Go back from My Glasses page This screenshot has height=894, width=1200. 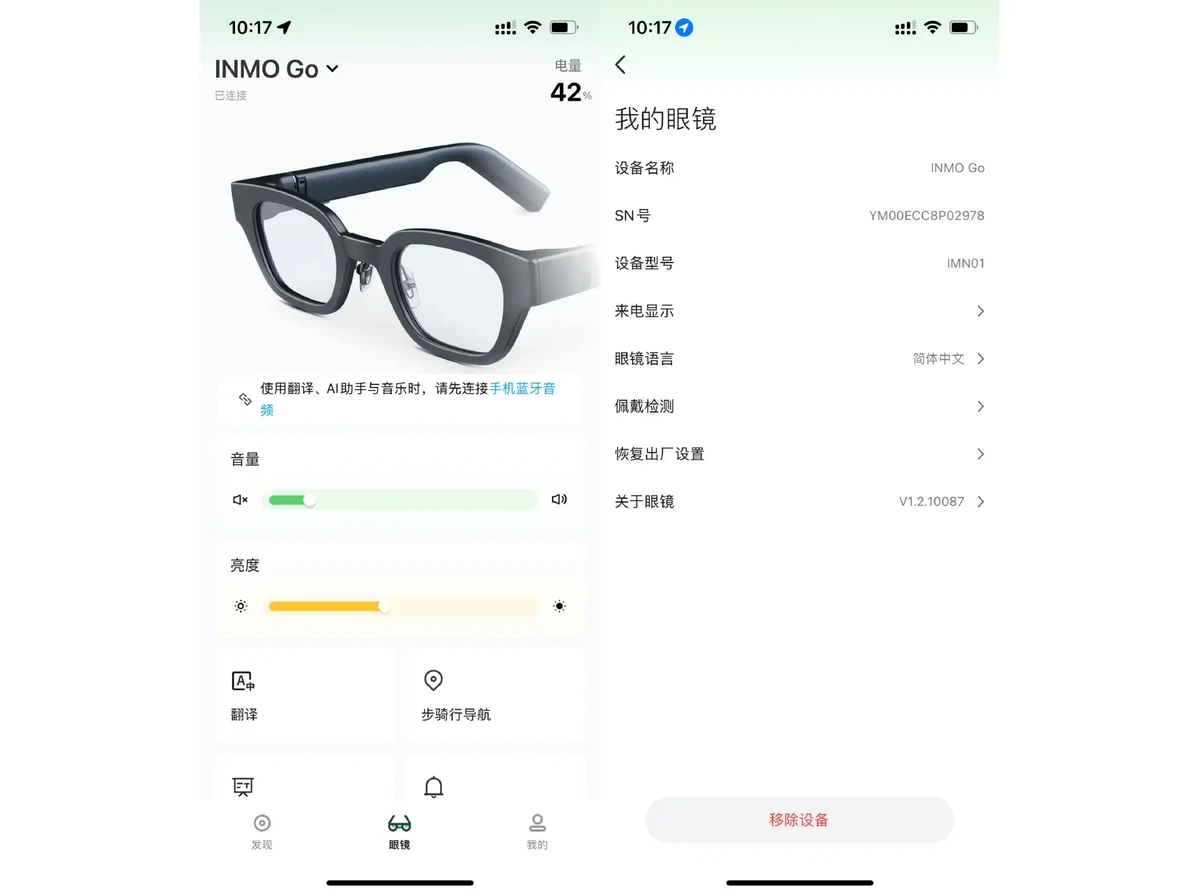620,65
